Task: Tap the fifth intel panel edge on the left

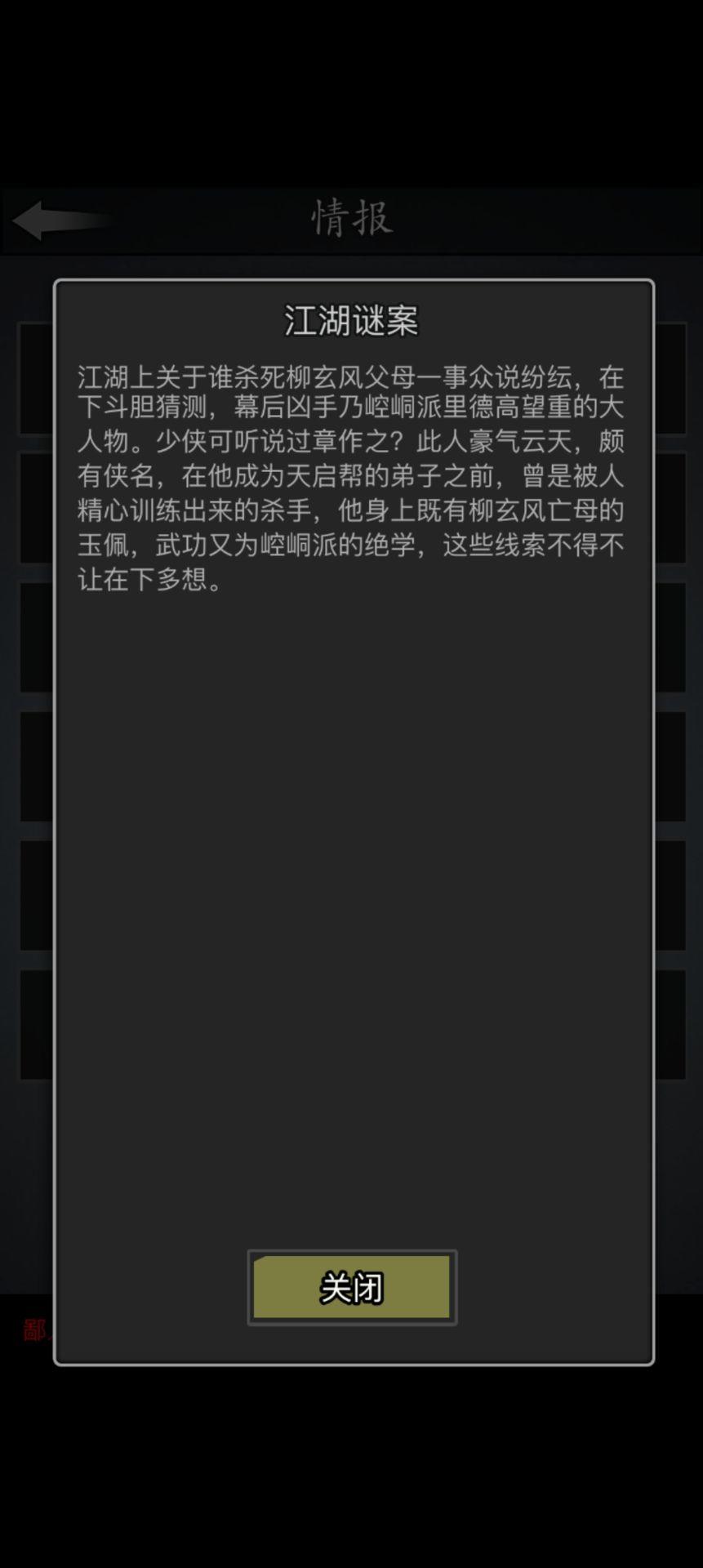Action: [33, 894]
